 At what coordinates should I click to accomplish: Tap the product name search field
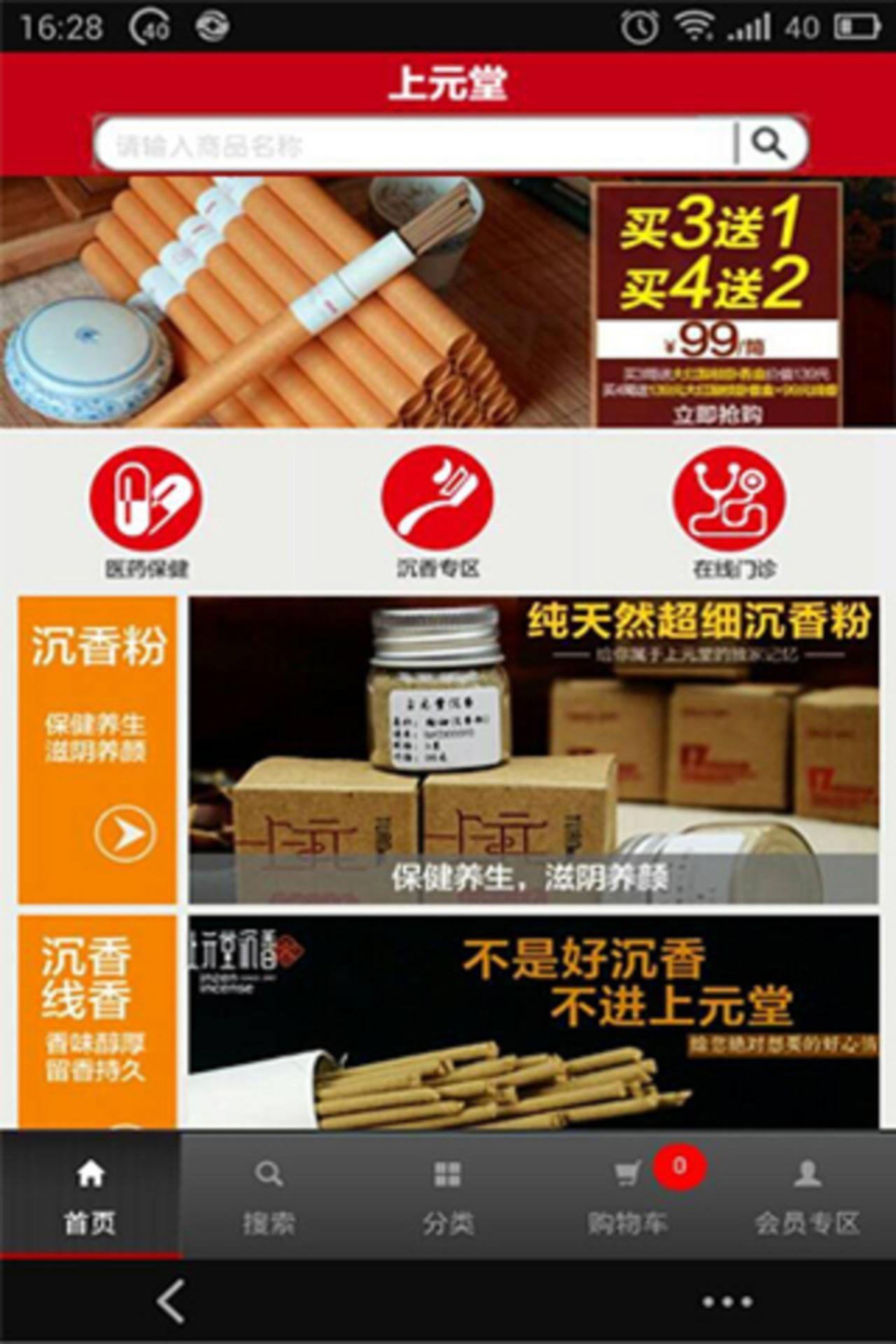pos(413,146)
